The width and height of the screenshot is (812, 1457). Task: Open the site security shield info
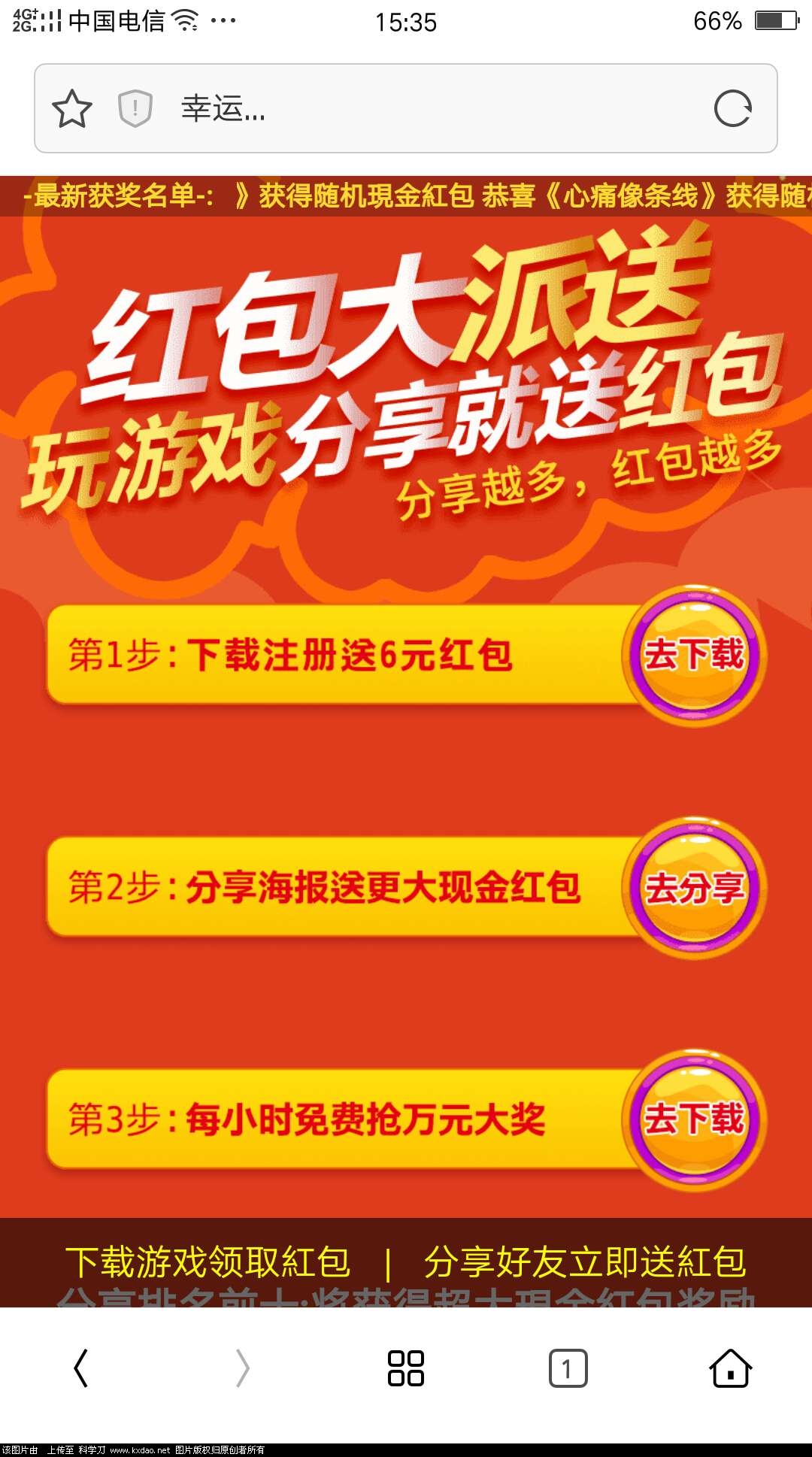coord(135,109)
